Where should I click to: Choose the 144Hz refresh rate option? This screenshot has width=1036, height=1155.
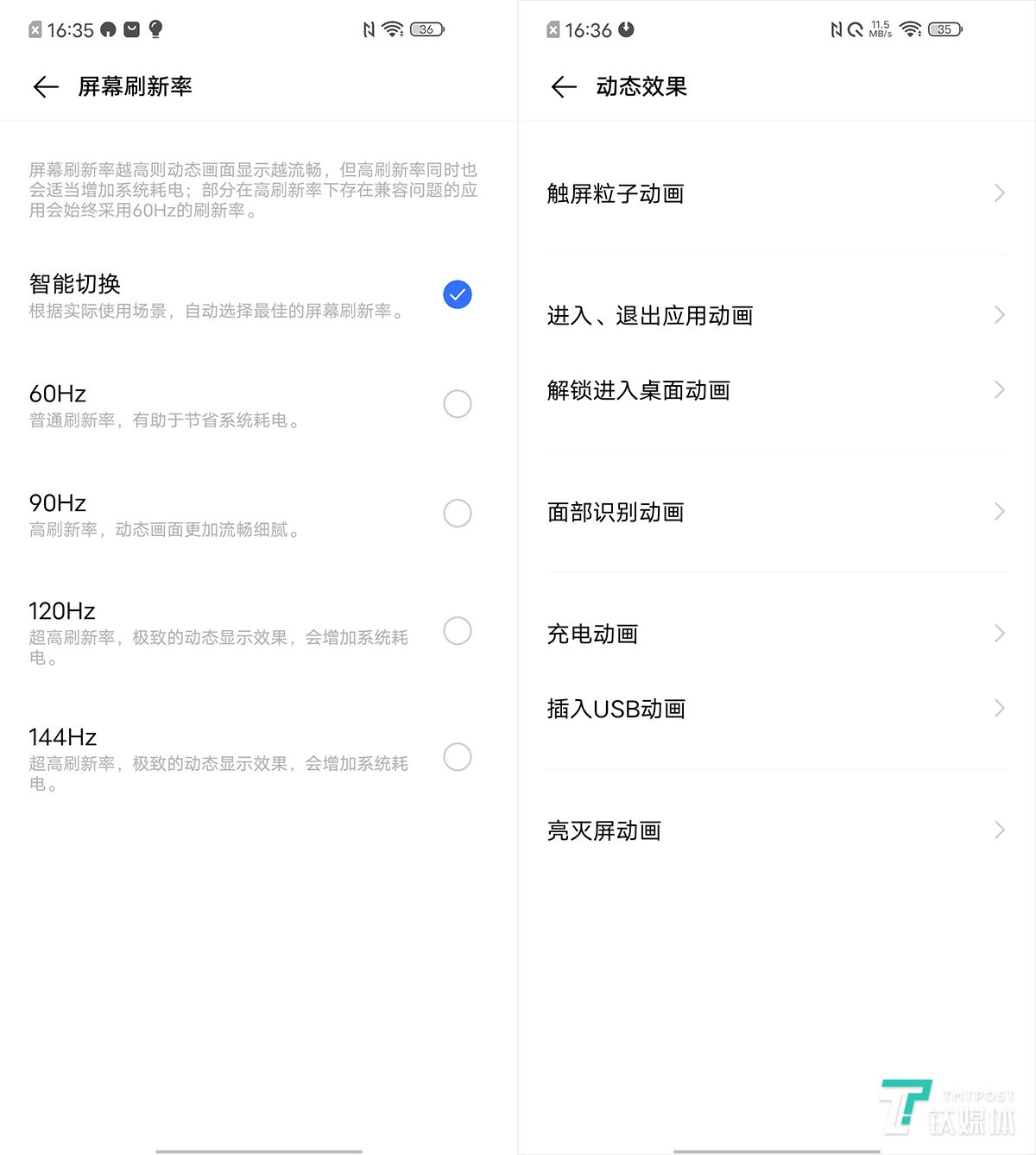(457, 757)
